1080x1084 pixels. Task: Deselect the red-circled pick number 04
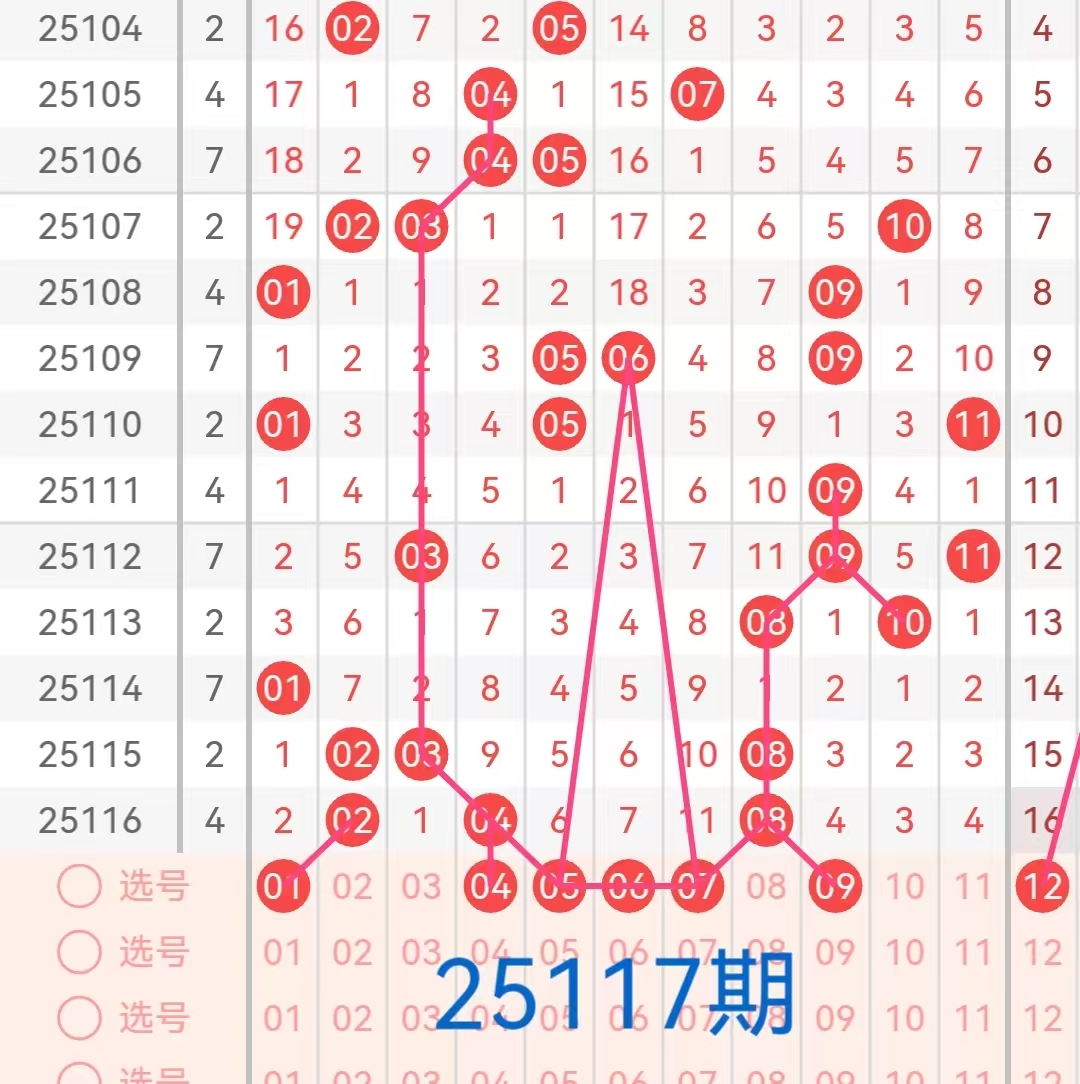(x=490, y=886)
